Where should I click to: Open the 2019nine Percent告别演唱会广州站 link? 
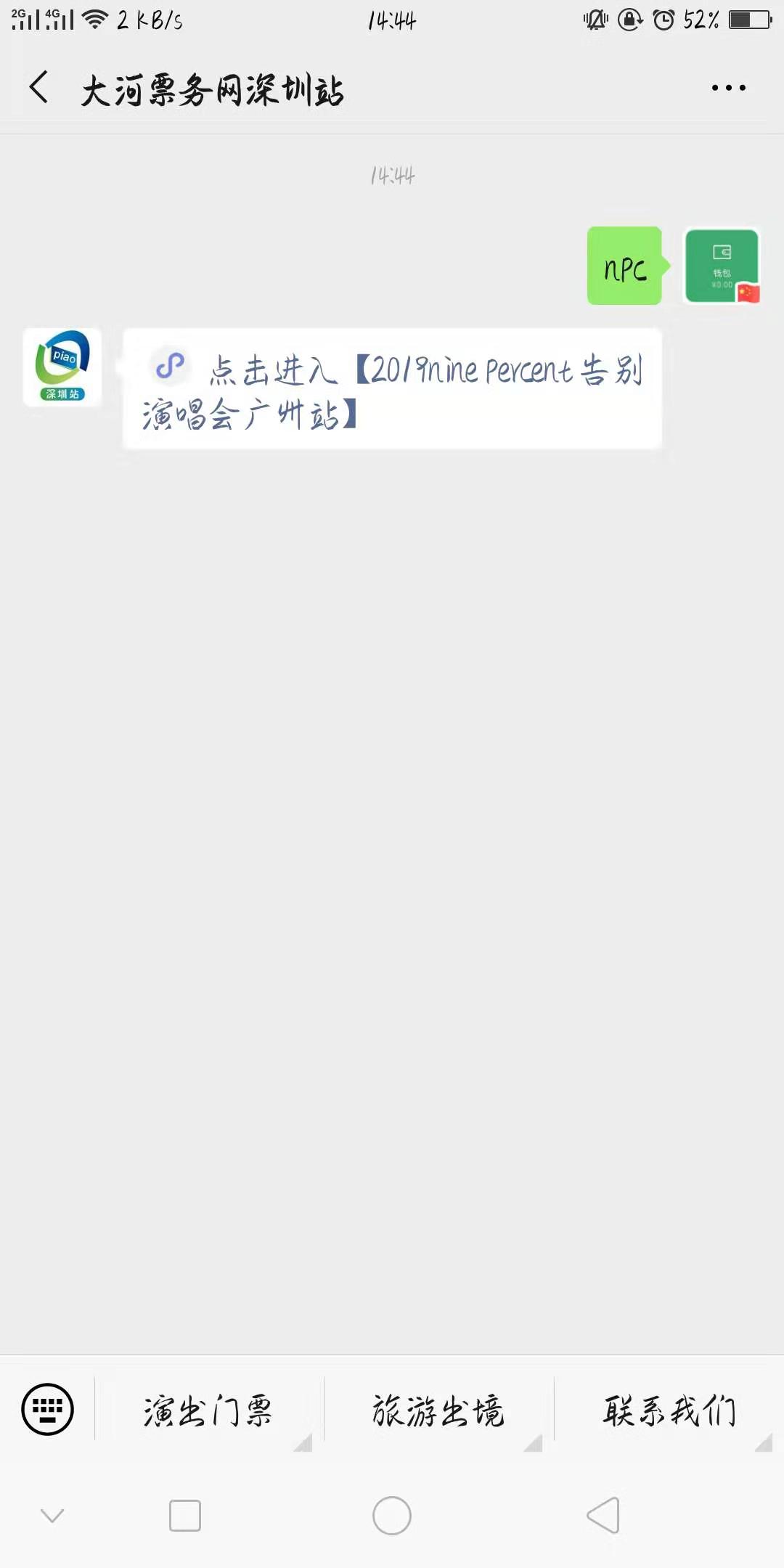(x=392, y=390)
